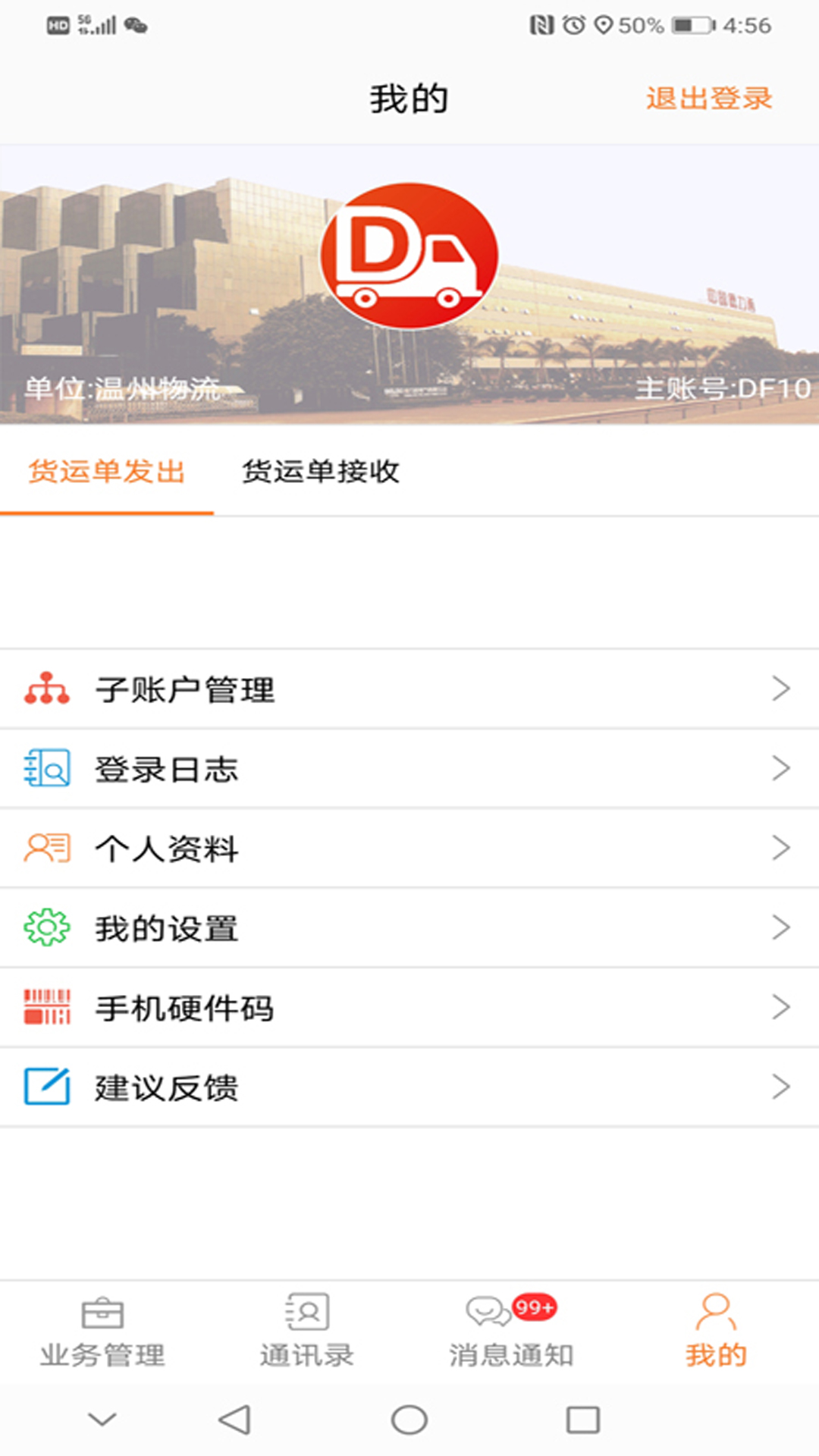This screenshot has height=1456, width=819.
Task: Open 我的设置
Action: click(x=409, y=928)
